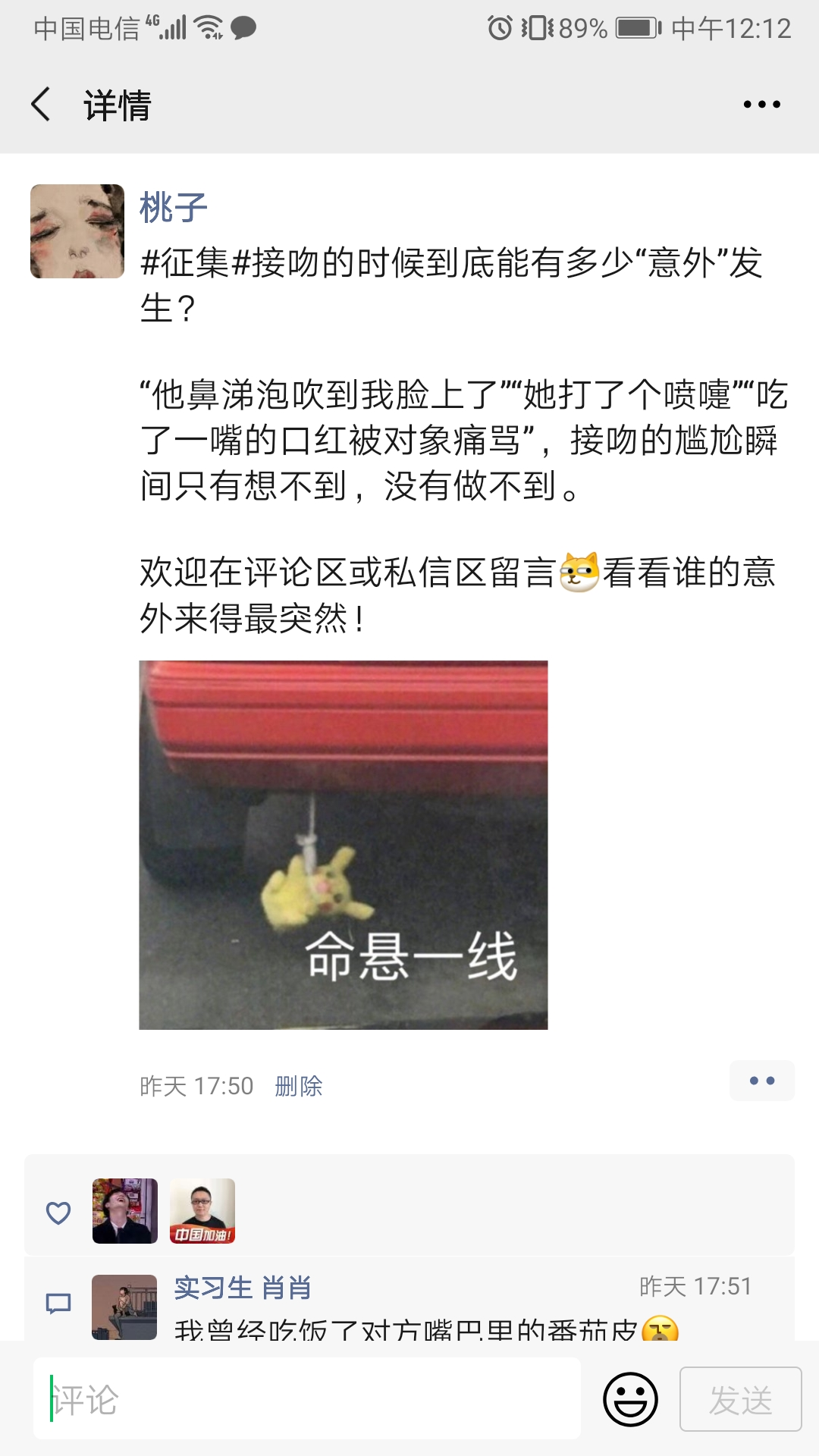Viewport: 819px width, 1456px height.
Task: Open the three-dot menu in the title bar
Action: coord(761,105)
